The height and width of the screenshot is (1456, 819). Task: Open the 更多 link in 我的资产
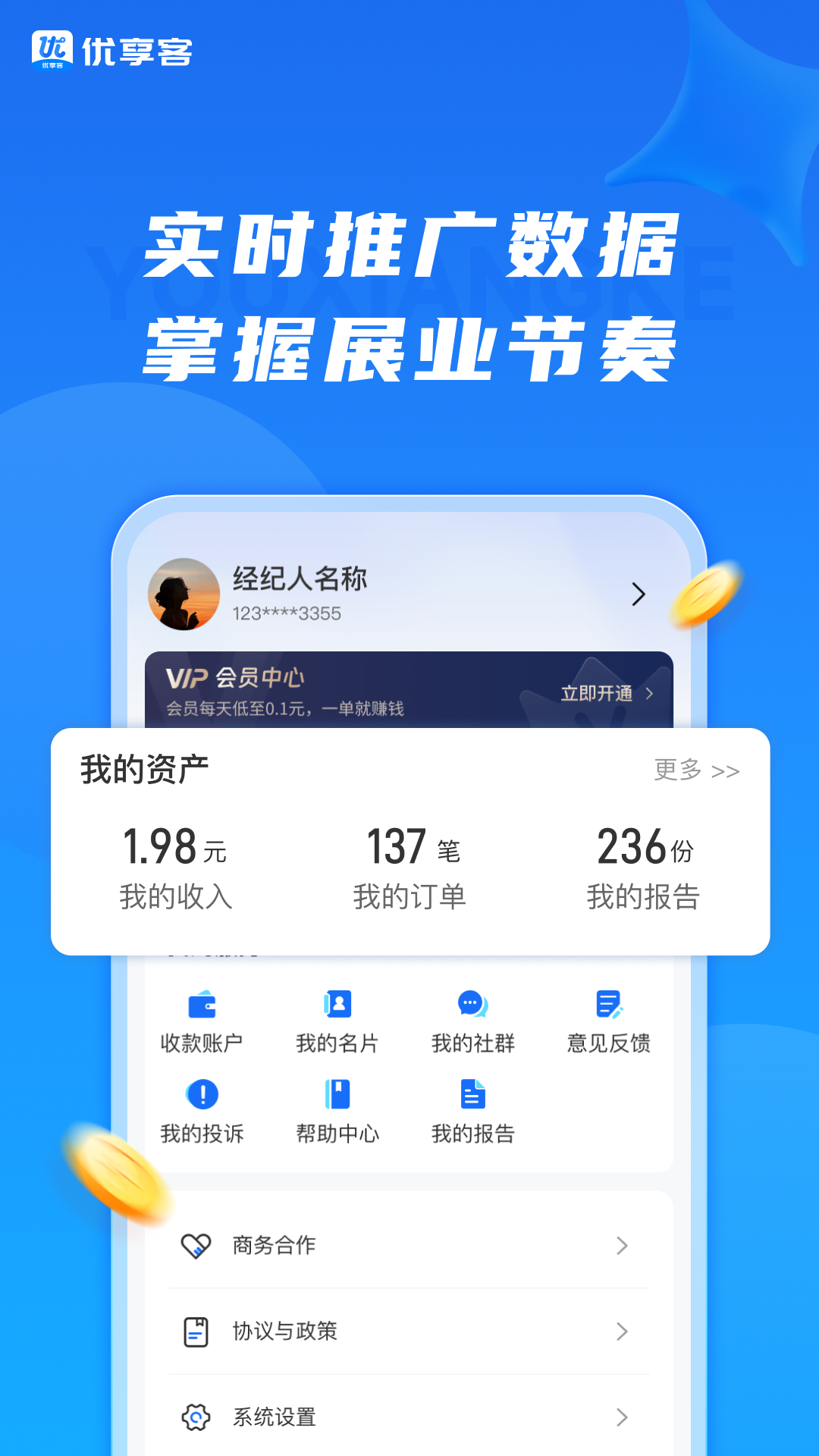[694, 771]
